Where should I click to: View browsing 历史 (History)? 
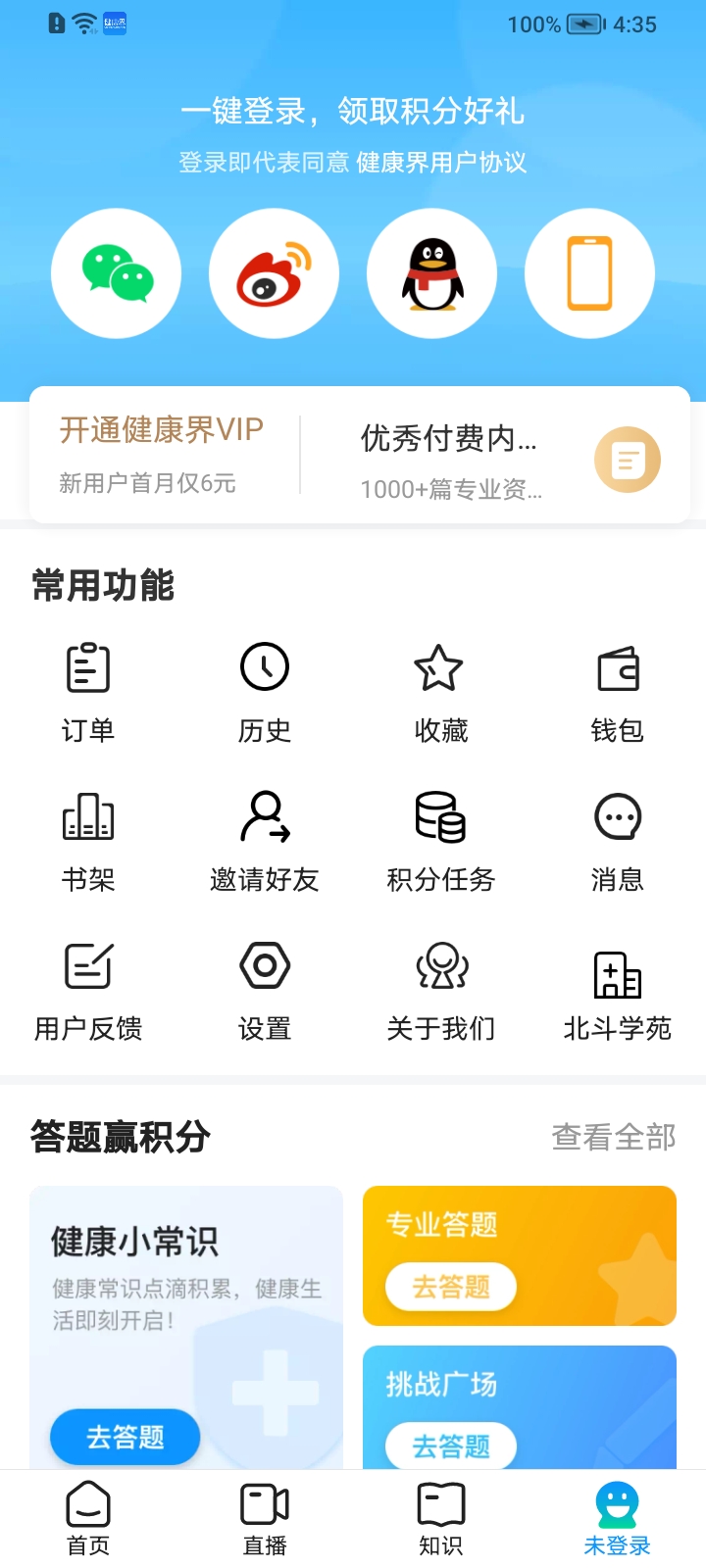click(x=264, y=689)
